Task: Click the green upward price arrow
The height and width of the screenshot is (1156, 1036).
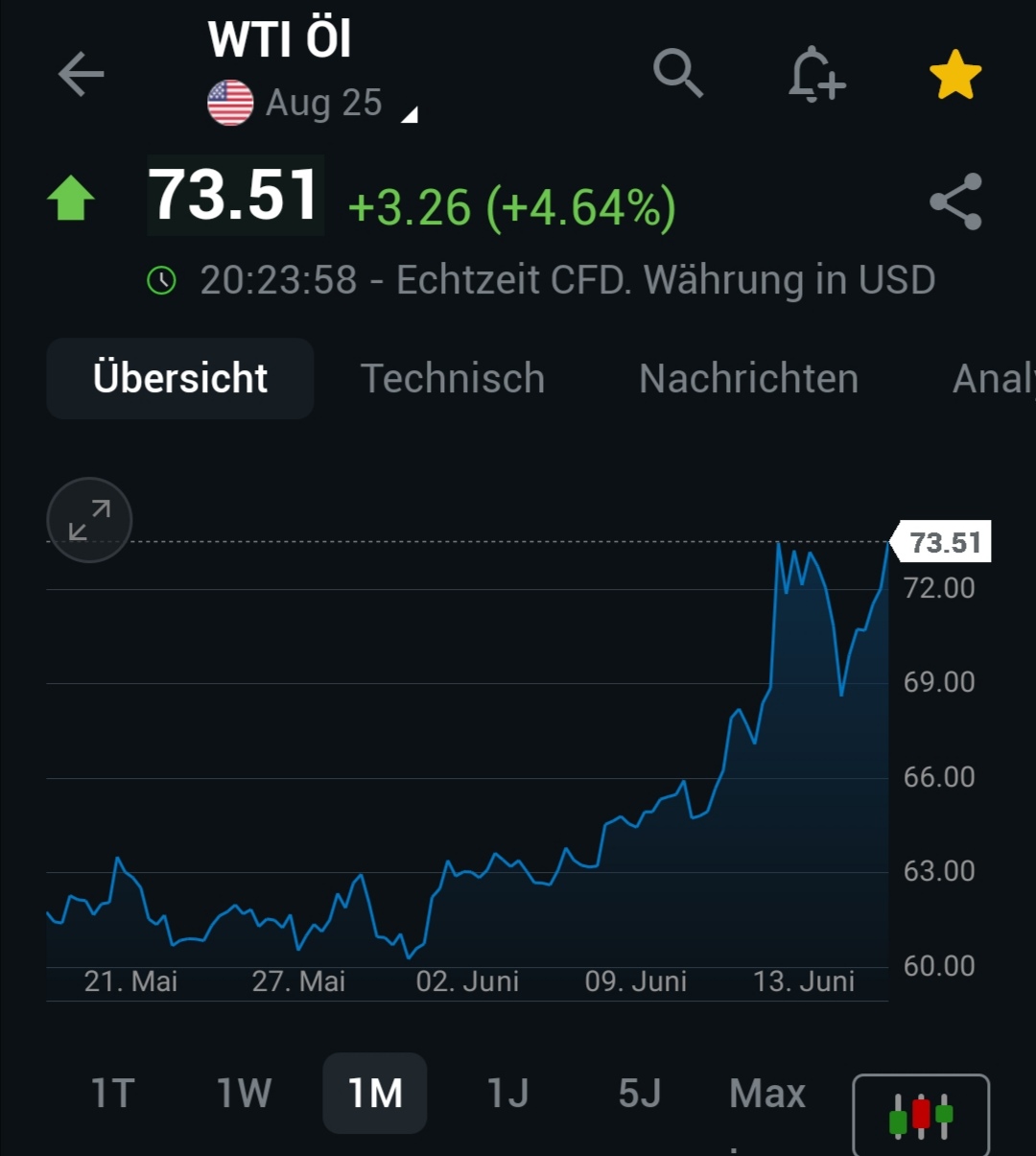Action: tap(71, 199)
